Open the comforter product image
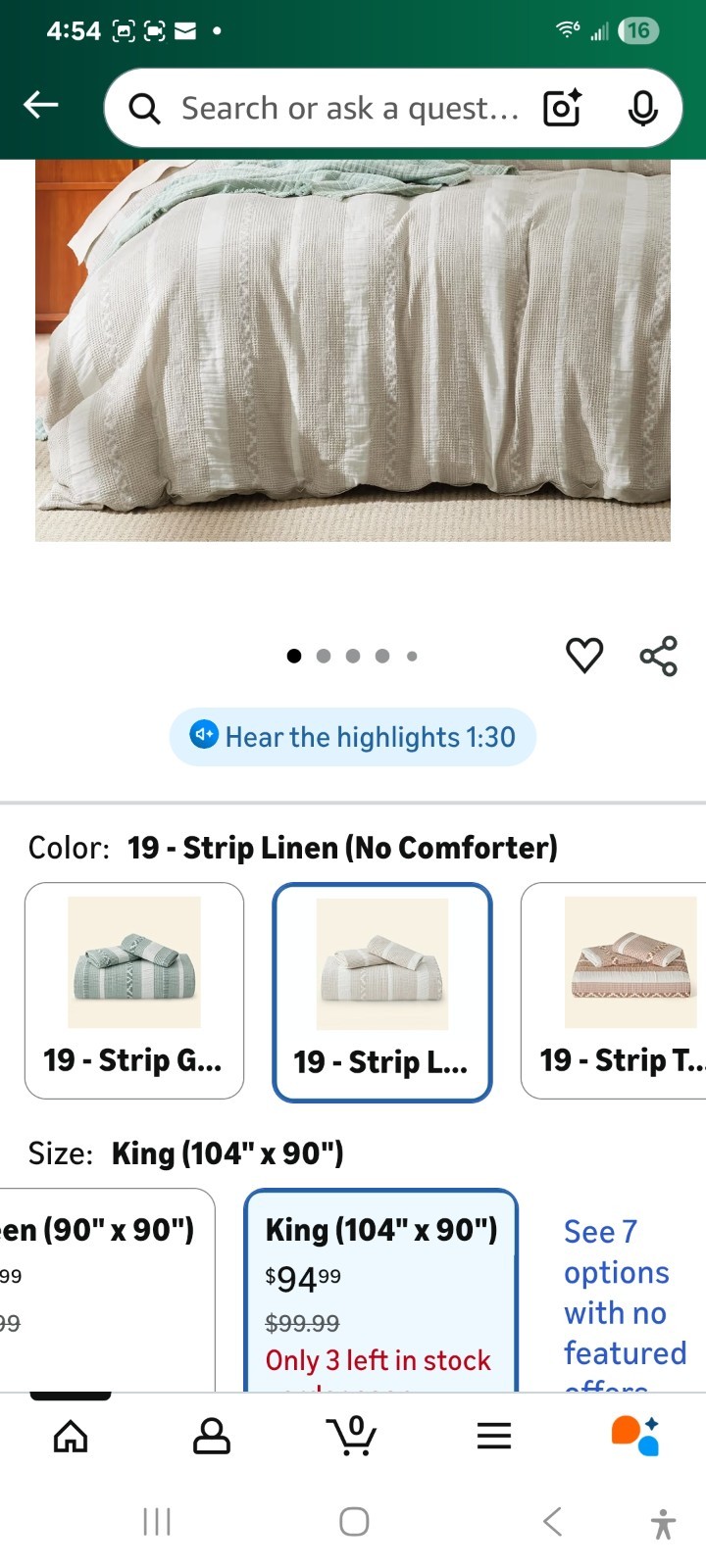Viewport: 706px width, 1568px height. tap(353, 343)
